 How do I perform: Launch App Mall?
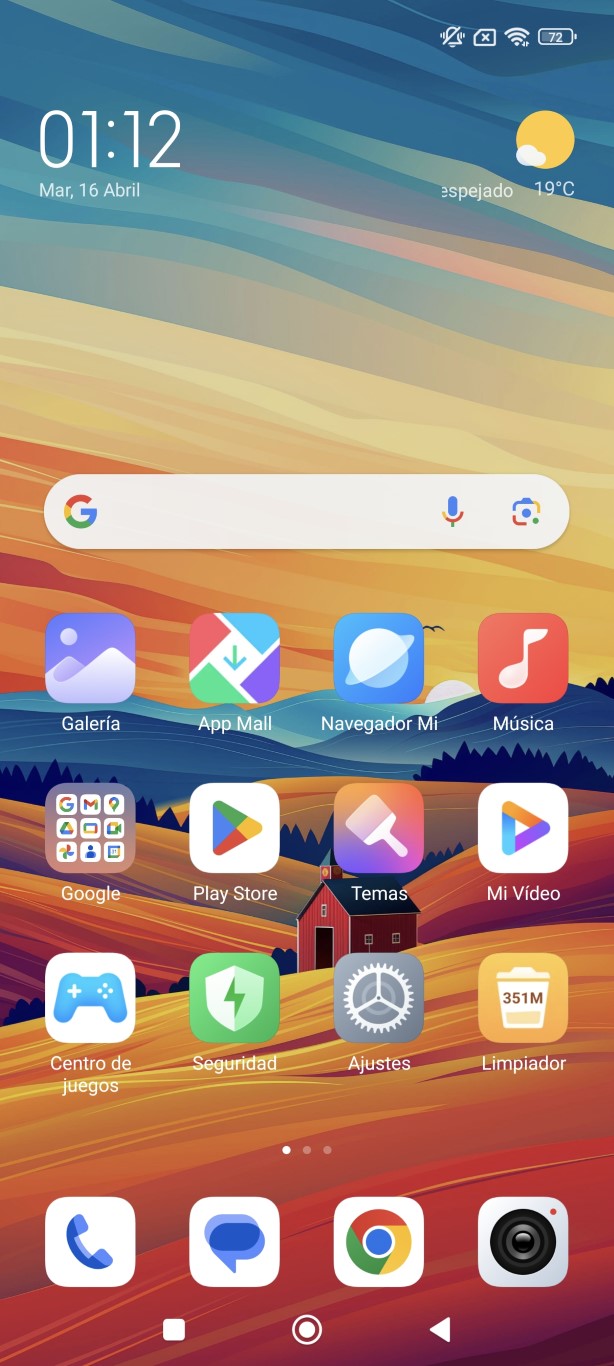pyautogui.click(x=234, y=658)
